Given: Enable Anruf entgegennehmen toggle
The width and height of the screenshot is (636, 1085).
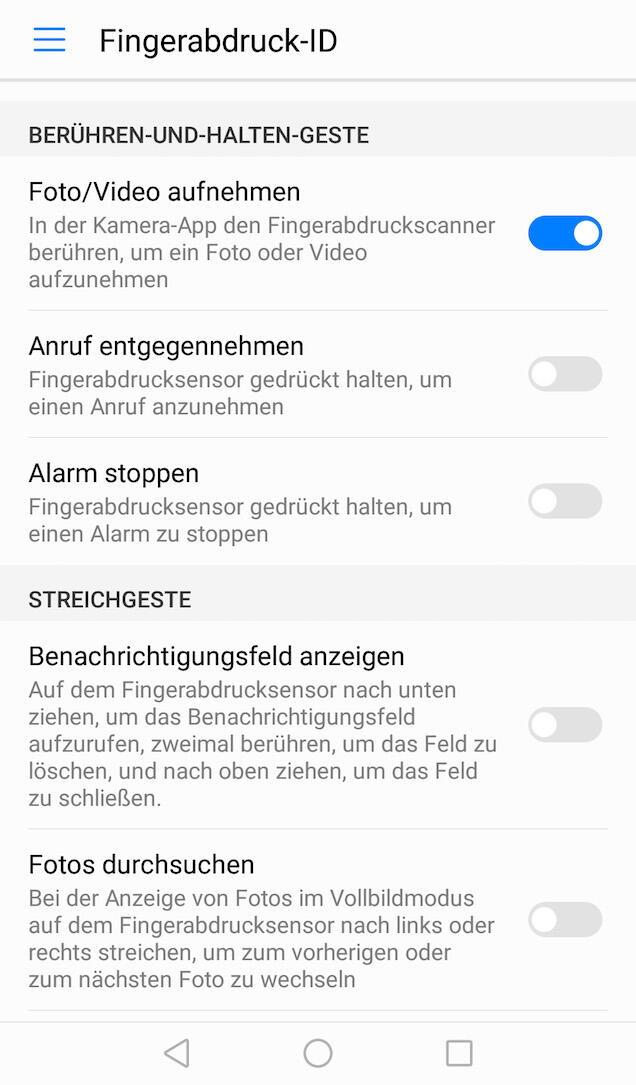Looking at the screenshot, I should [x=565, y=374].
